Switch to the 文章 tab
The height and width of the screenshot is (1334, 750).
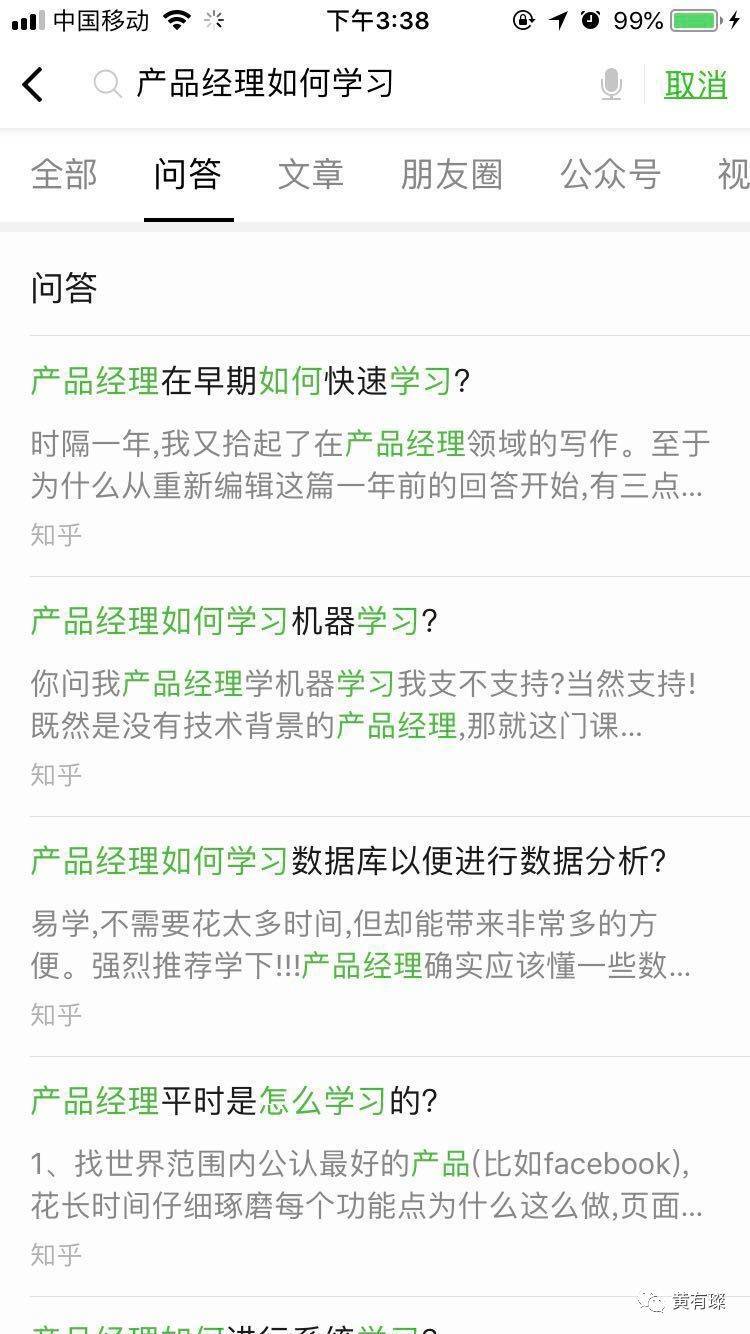click(311, 174)
